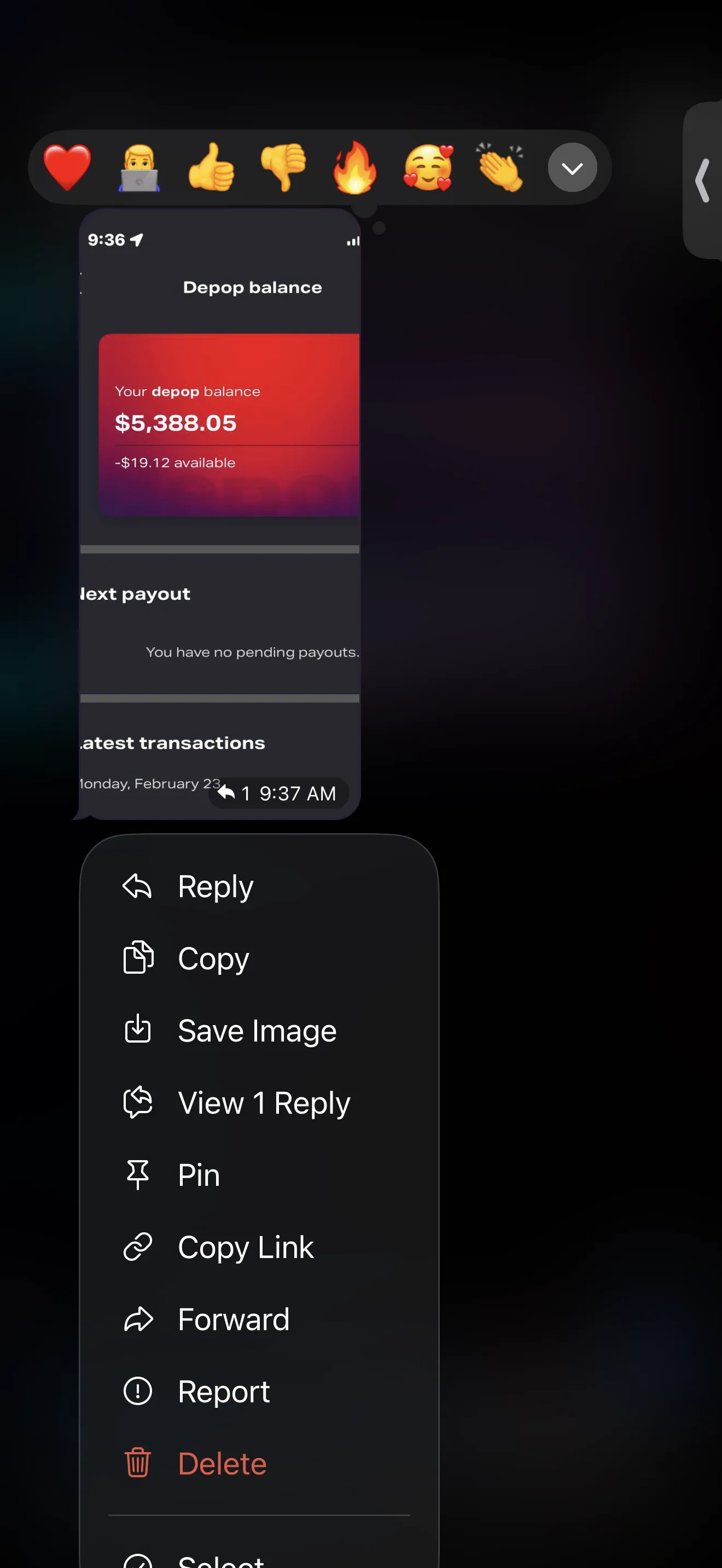
Task: Report this message
Action: 259,1391
